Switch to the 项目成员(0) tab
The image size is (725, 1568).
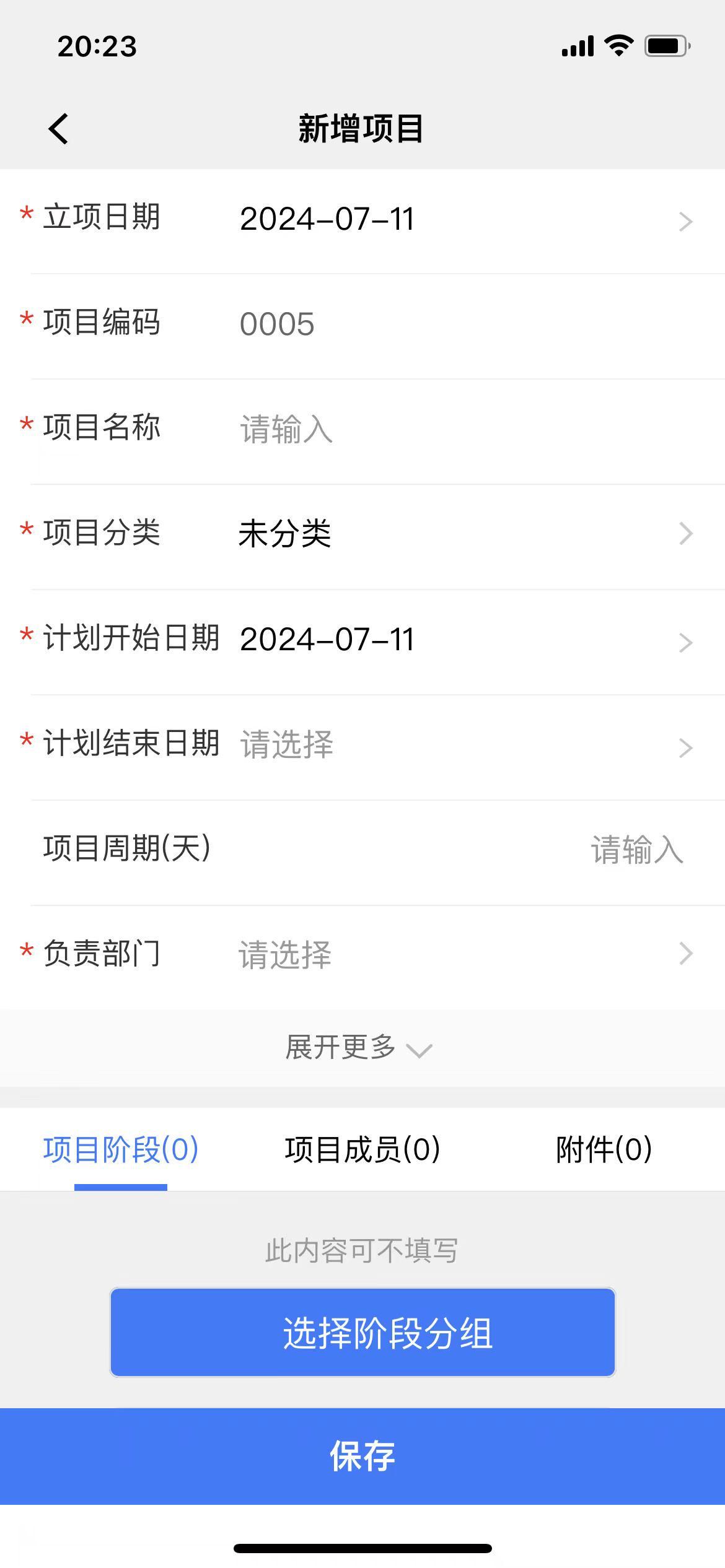click(x=362, y=1149)
